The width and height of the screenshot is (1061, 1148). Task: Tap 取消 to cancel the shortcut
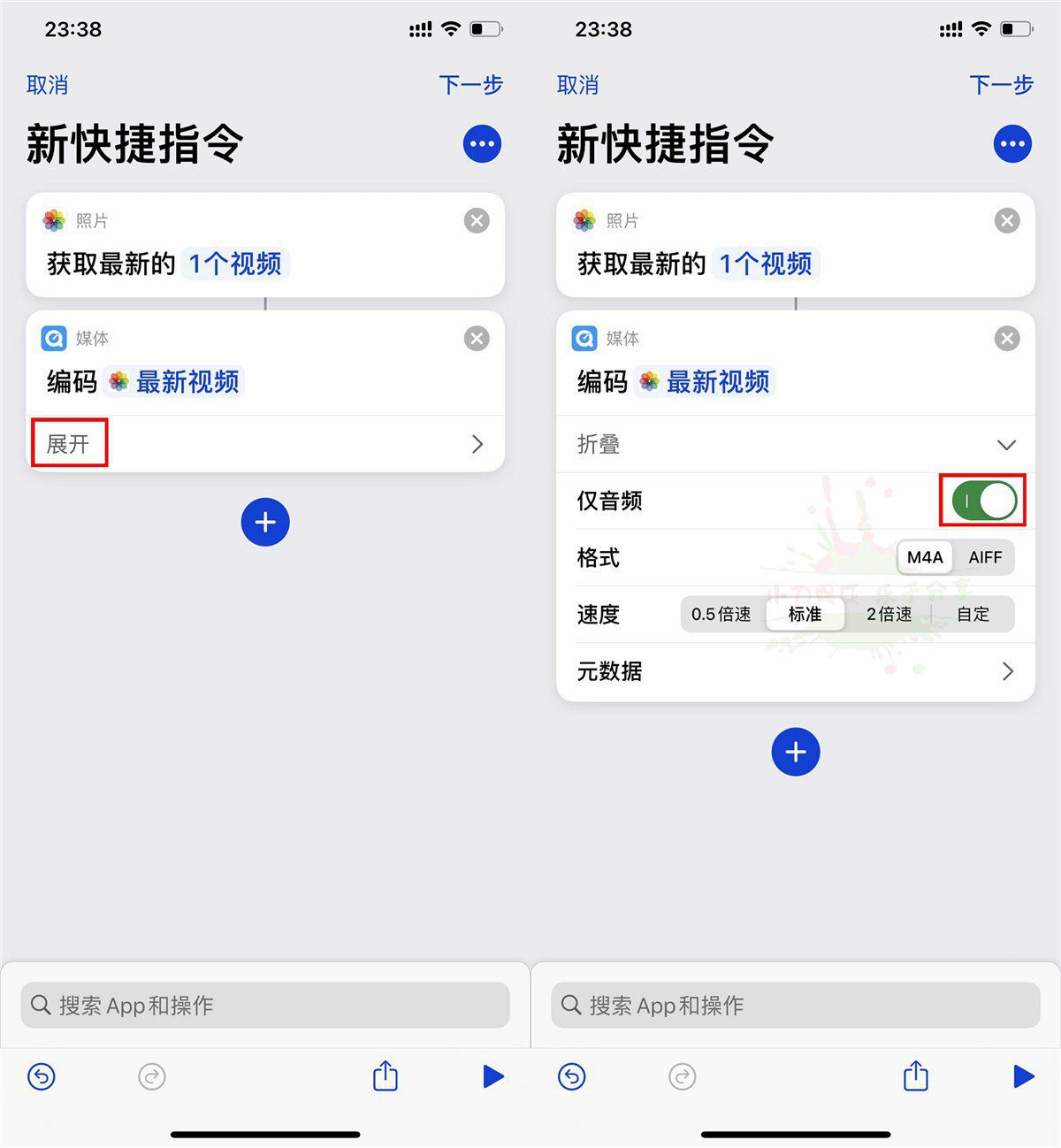[x=46, y=85]
